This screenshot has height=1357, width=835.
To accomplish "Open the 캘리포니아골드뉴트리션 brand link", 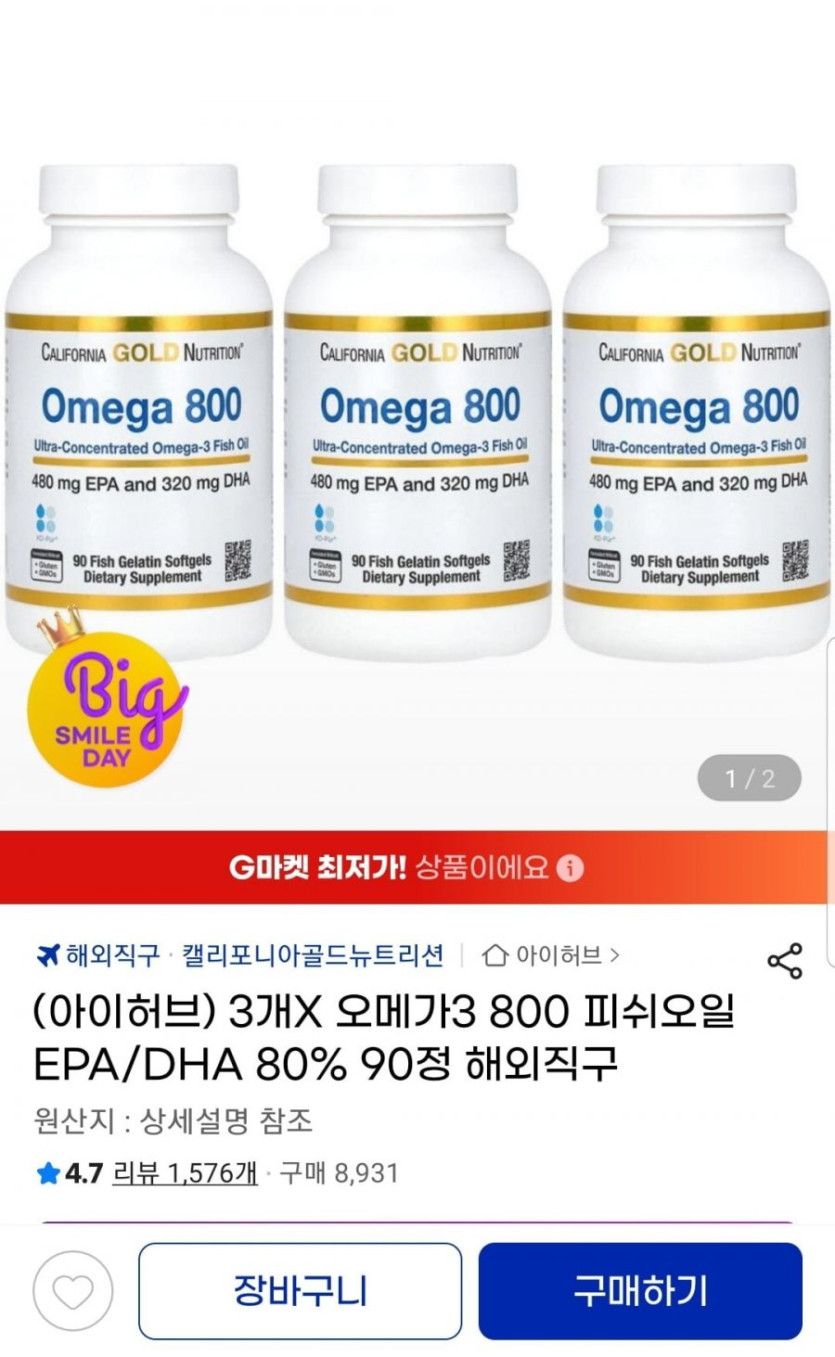I will (x=313, y=955).
